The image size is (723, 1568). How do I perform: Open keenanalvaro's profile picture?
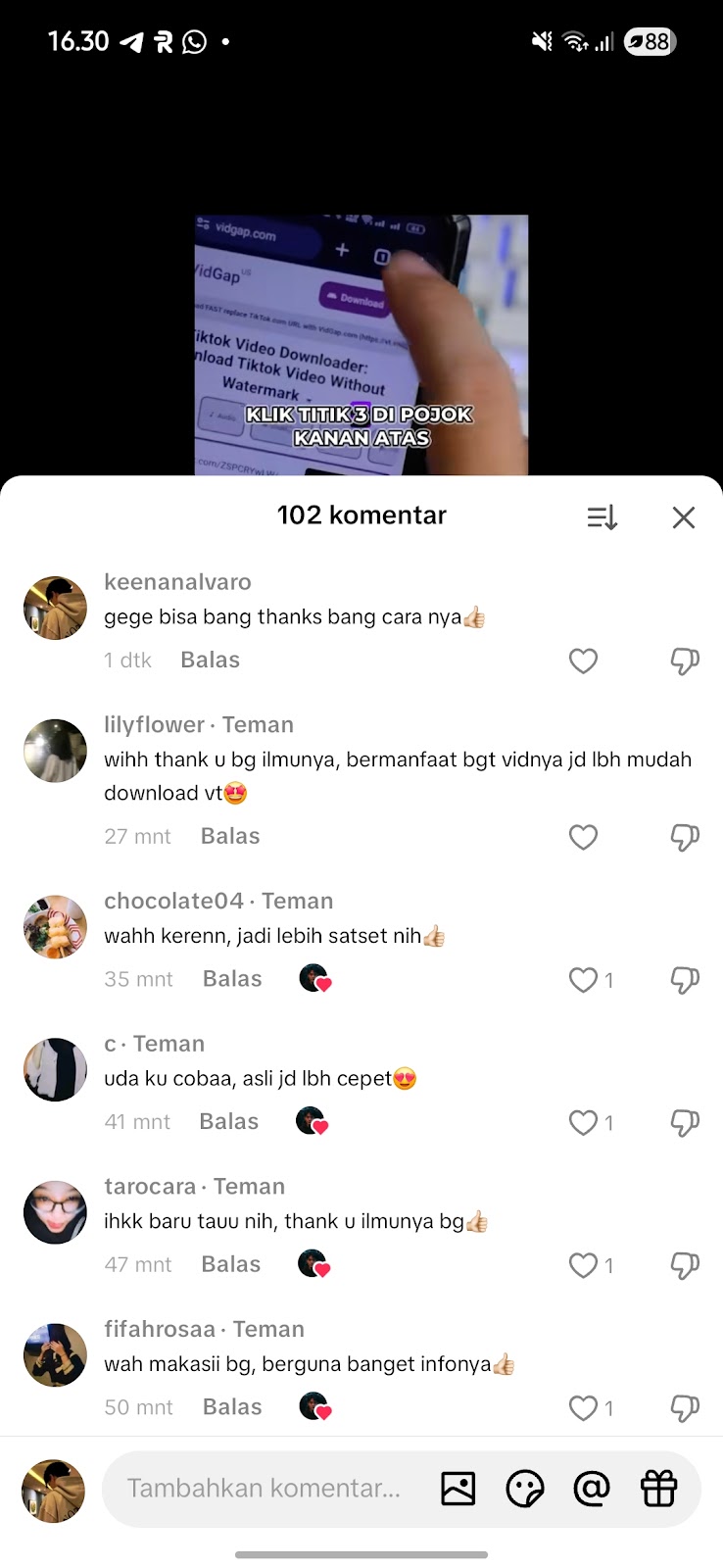pos(55,608)
